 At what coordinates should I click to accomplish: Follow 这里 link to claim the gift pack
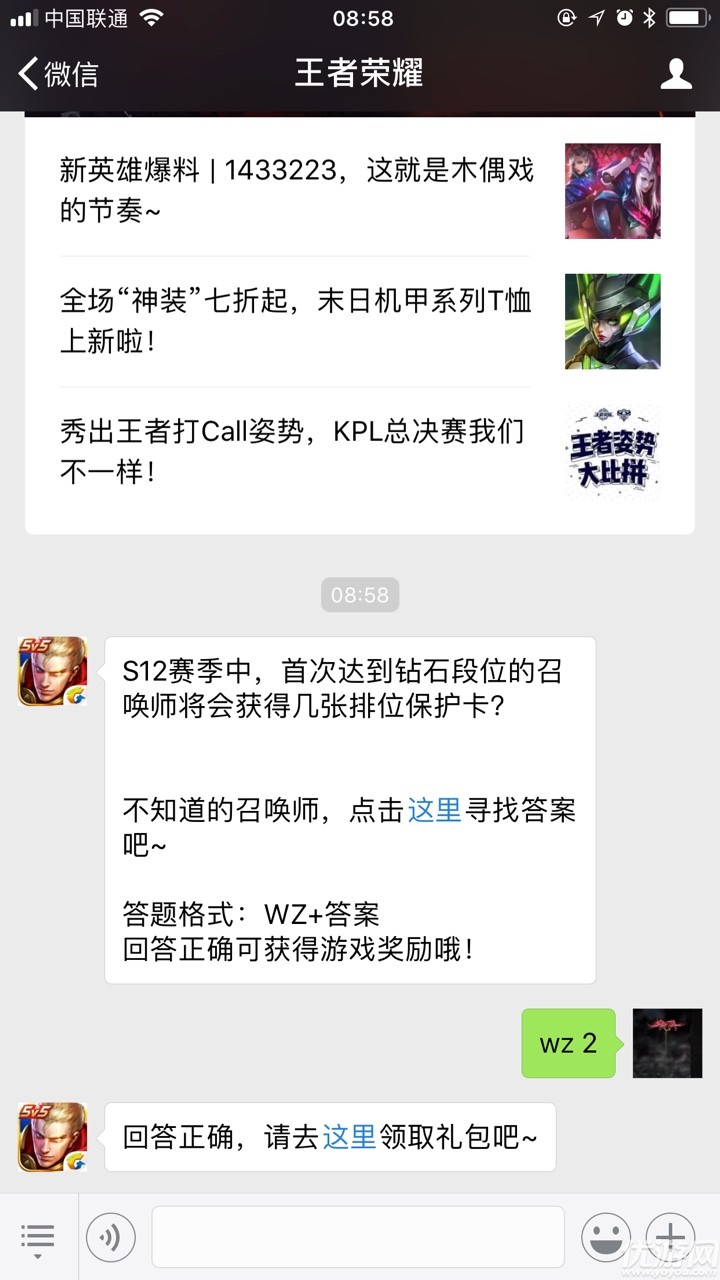tap(349, 1137)
